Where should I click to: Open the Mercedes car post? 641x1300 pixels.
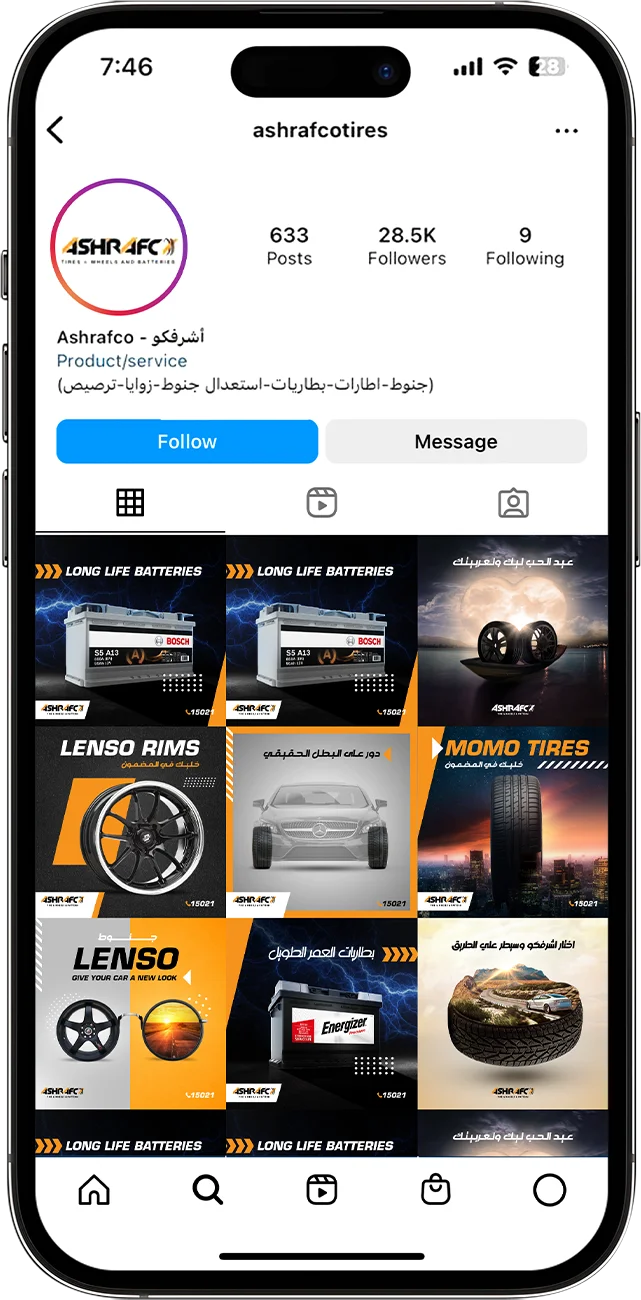[321, 821]
